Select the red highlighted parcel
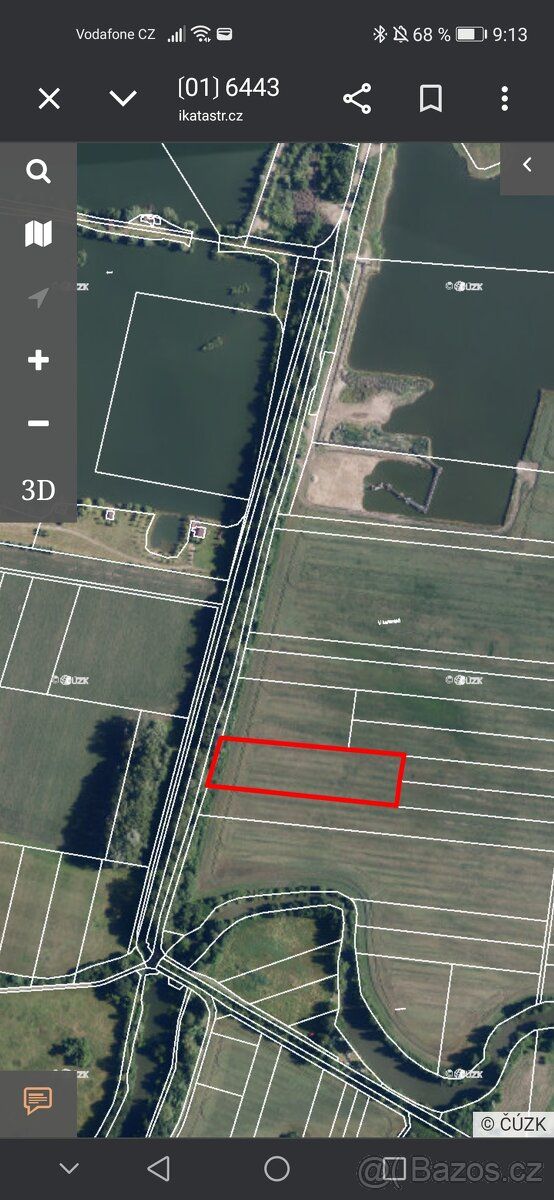This screenshot has width=554, height=1200. pyautogui.click(x=305, y=772)
